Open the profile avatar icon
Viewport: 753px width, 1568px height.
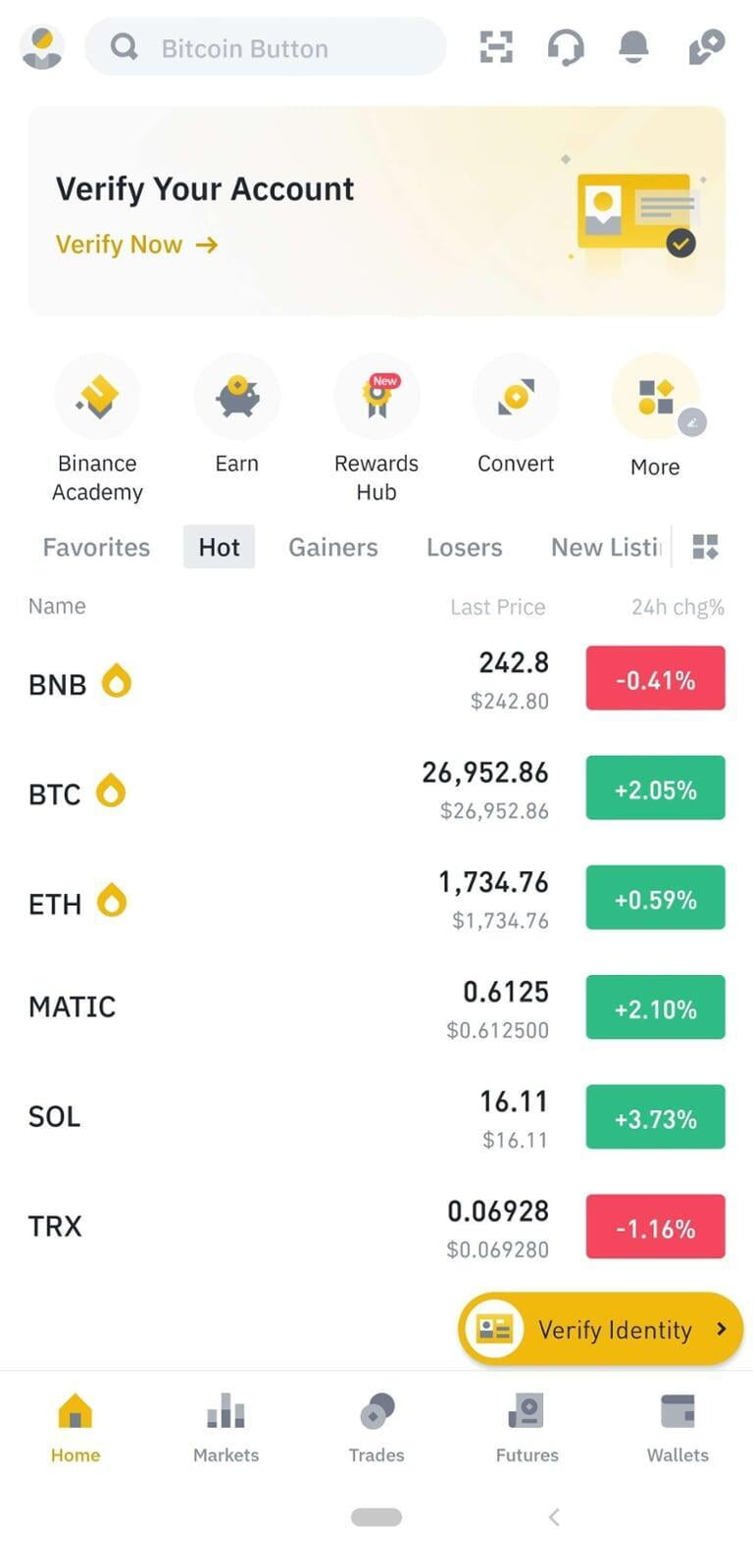point(42,47)
